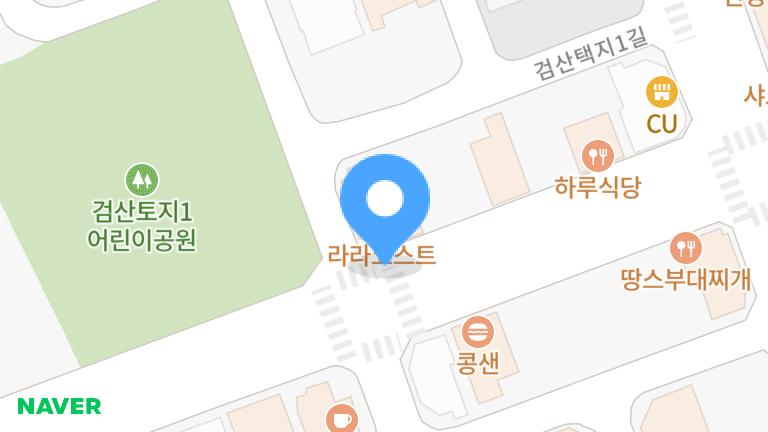The height and width of the screenshot is (432, 768).
Task: Open the CU convenience store marker
Action: point(661,93)
